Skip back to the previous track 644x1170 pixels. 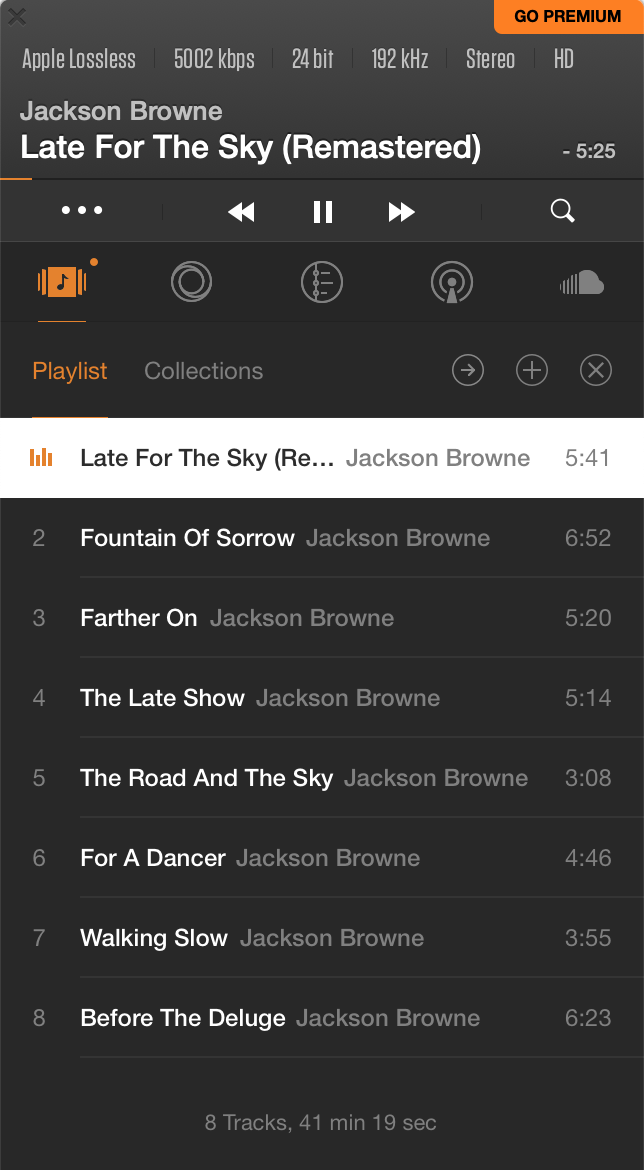241,212
